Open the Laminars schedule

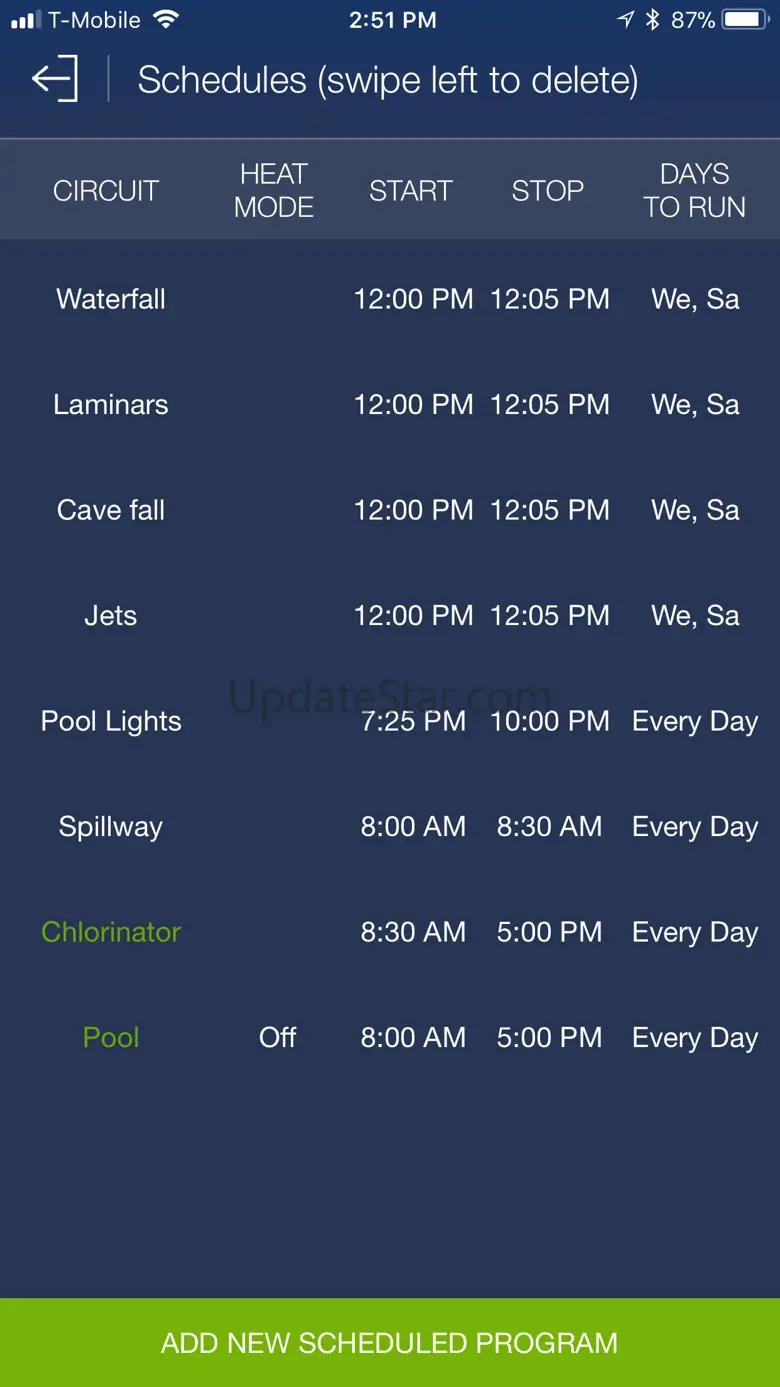[x=390, y=405]
